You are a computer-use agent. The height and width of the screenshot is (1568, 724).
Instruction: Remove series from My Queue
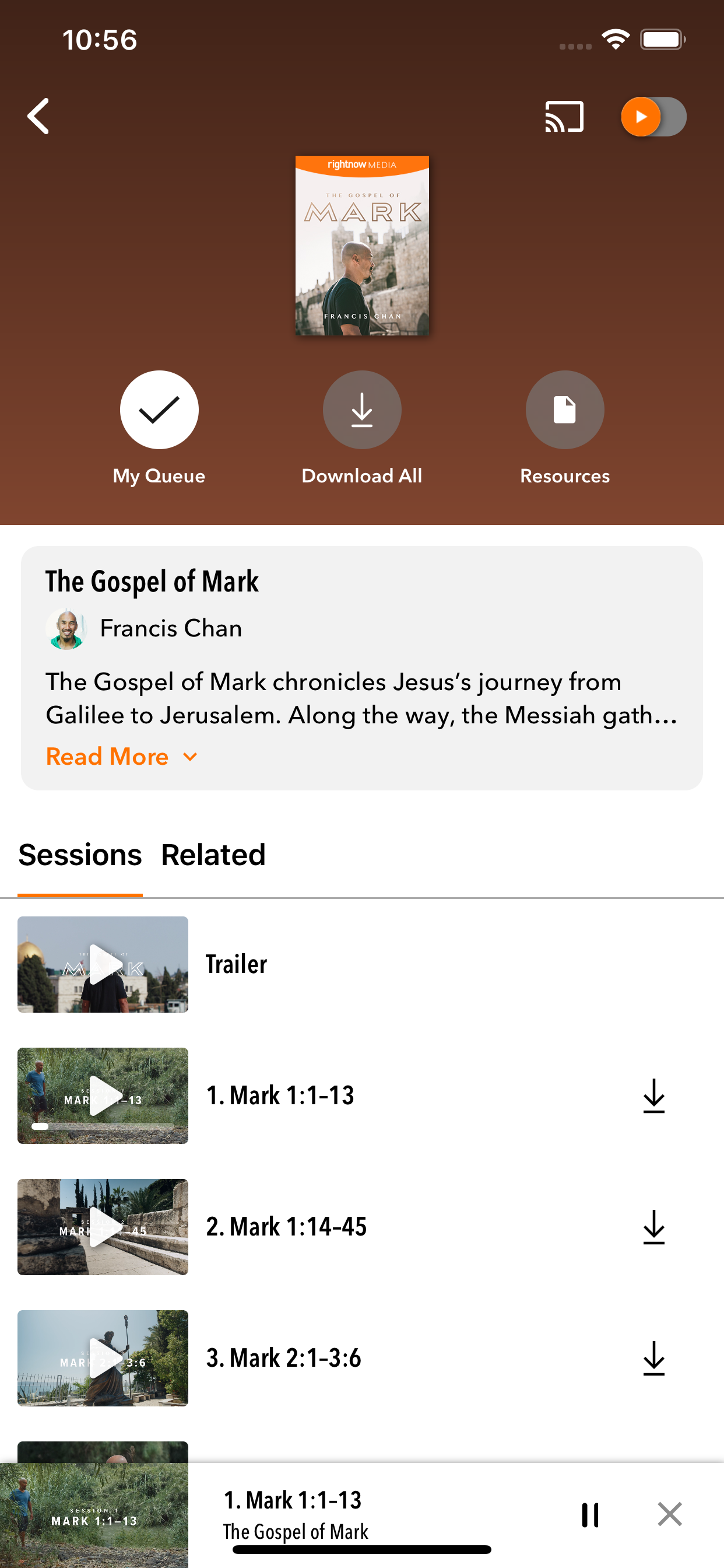pos(159,409)
